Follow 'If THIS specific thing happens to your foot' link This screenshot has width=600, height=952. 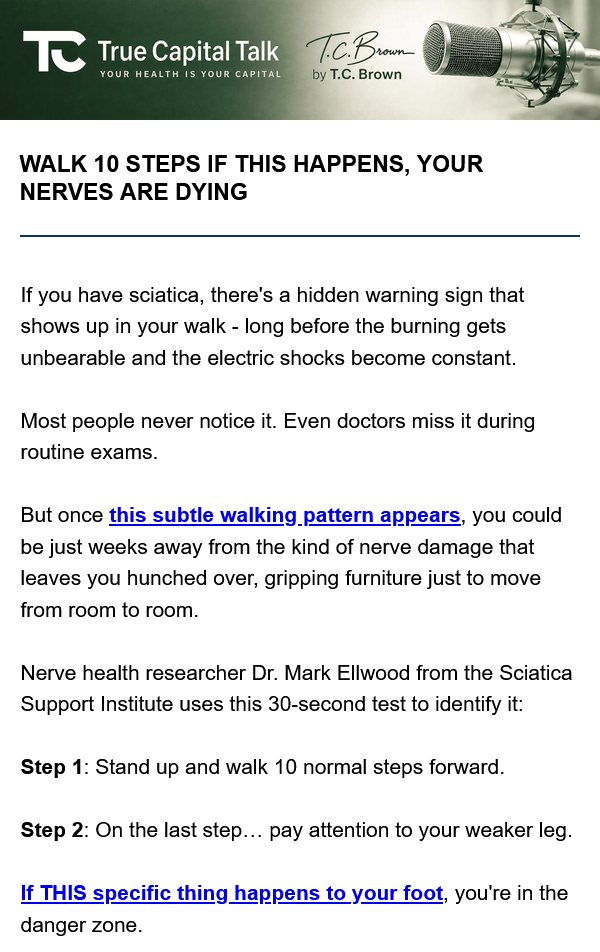point(232,894)
